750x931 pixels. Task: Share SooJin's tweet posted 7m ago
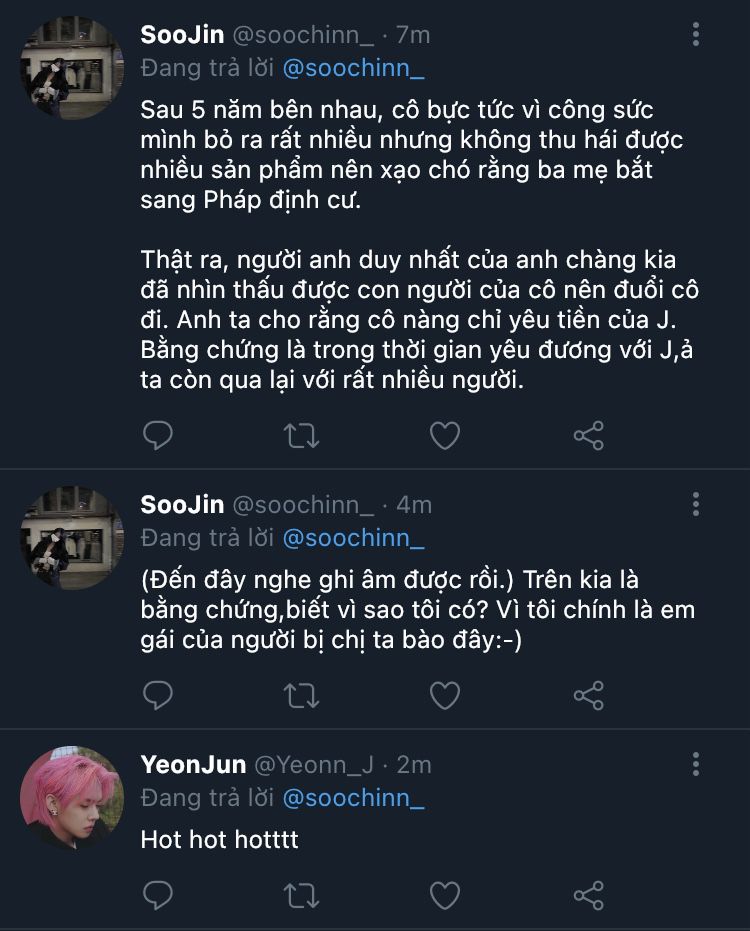tap(588, 435)
